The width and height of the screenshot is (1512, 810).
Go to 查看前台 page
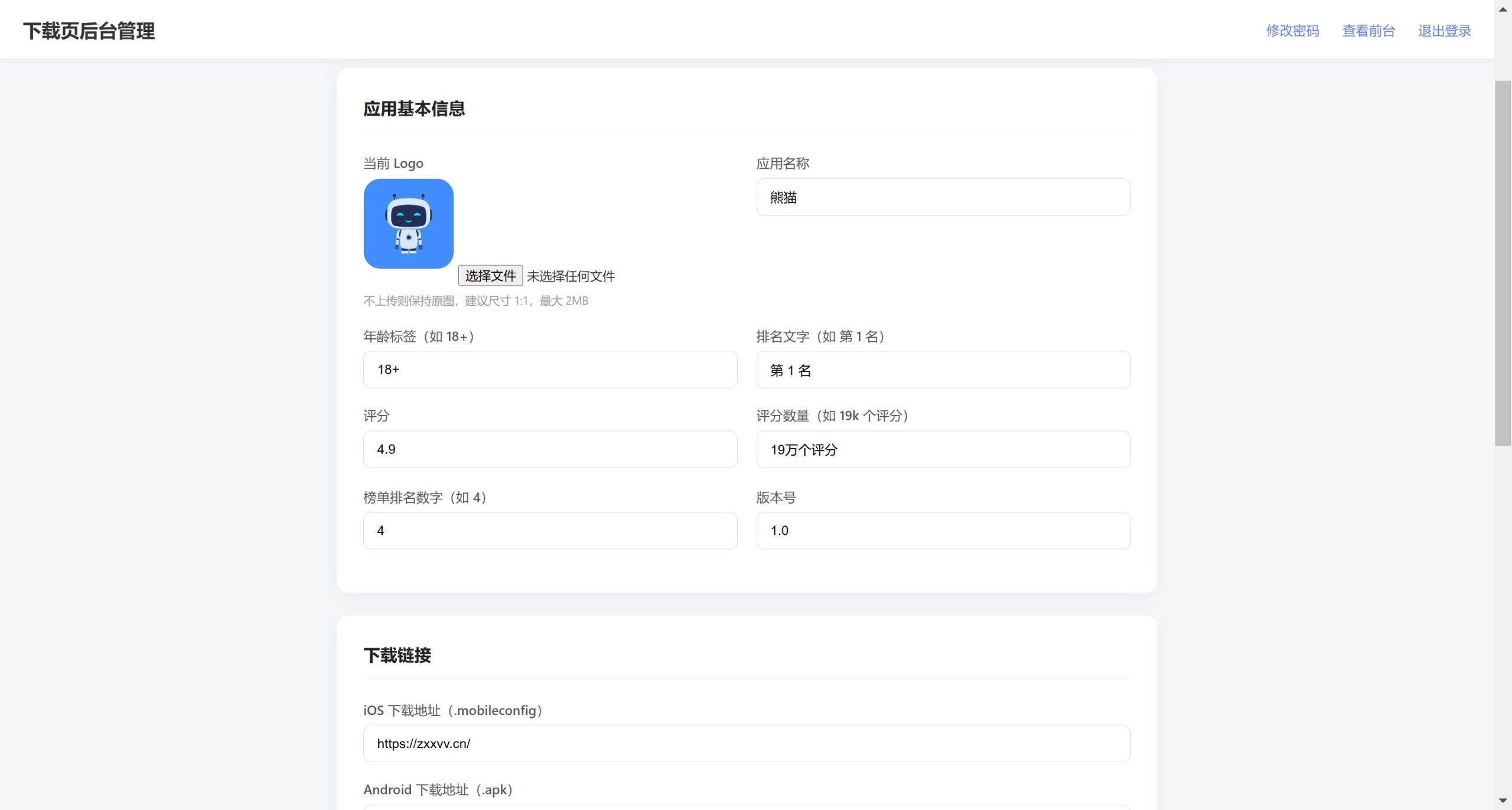[1368, 31]
